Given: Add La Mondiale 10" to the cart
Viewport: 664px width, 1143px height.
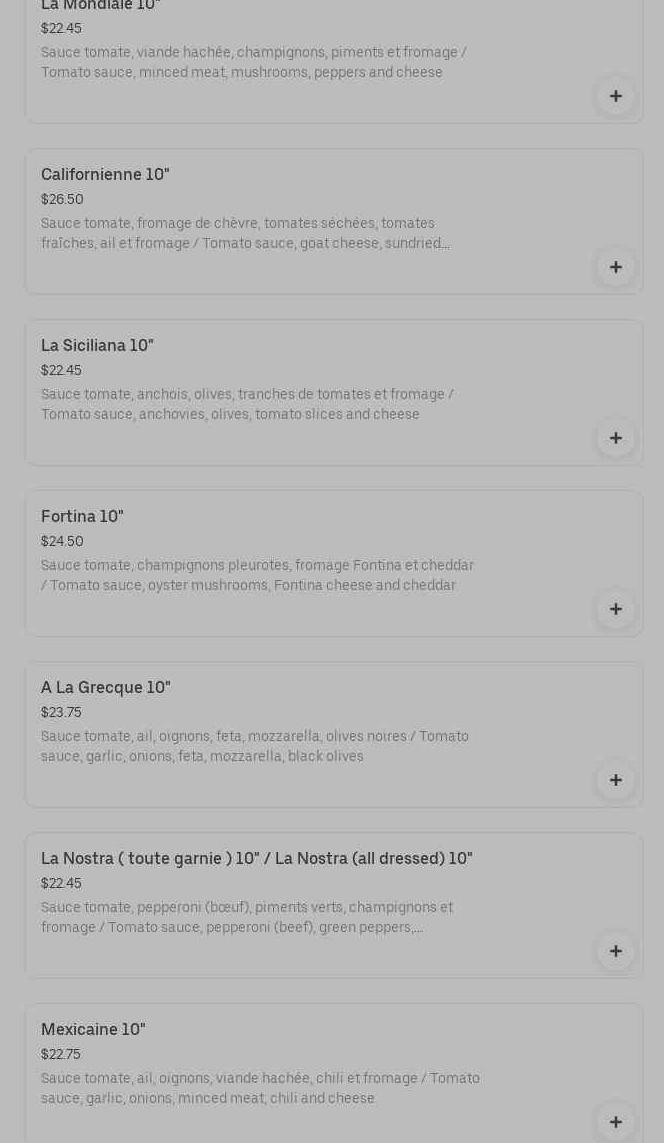Looking at the screenshot, I should point(616,96).
